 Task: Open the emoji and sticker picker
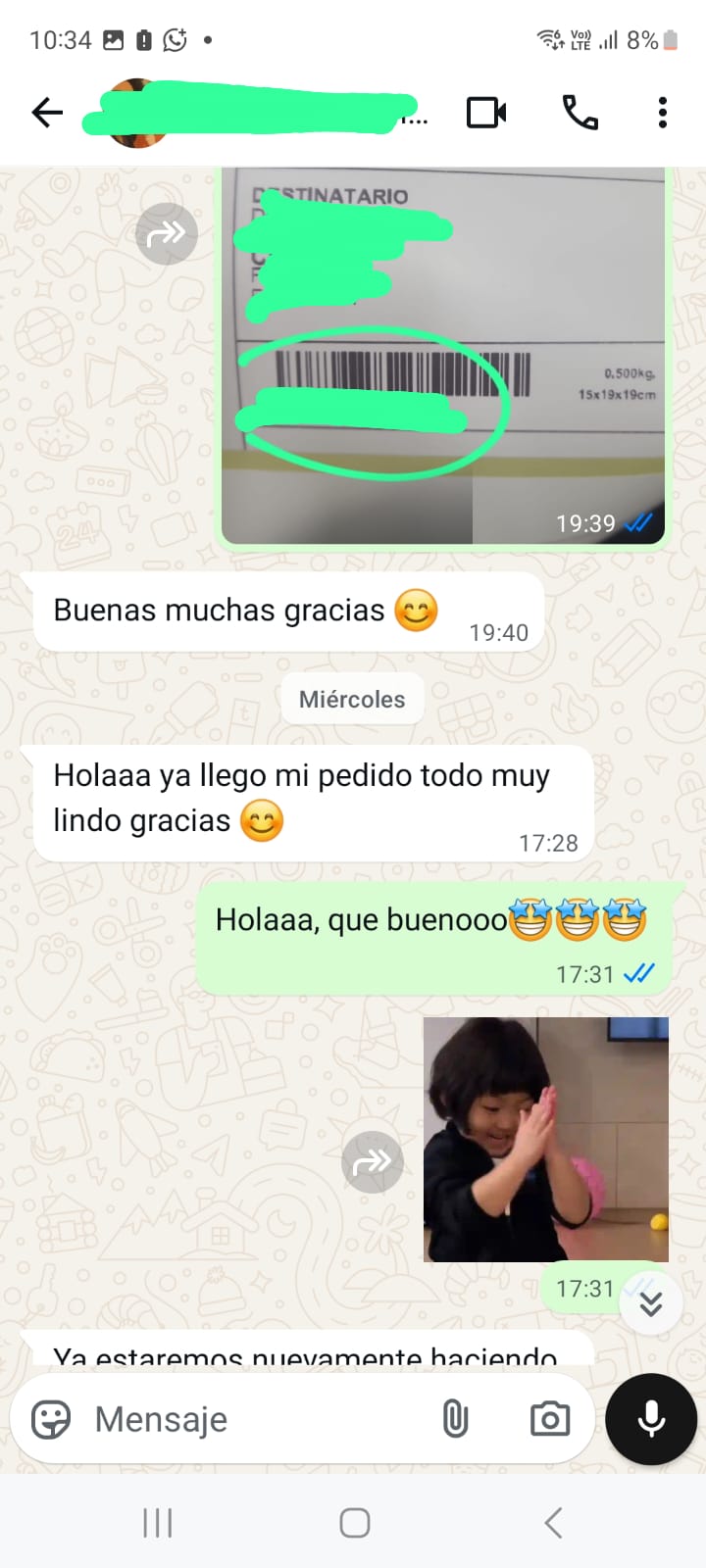pos(51,1419)
